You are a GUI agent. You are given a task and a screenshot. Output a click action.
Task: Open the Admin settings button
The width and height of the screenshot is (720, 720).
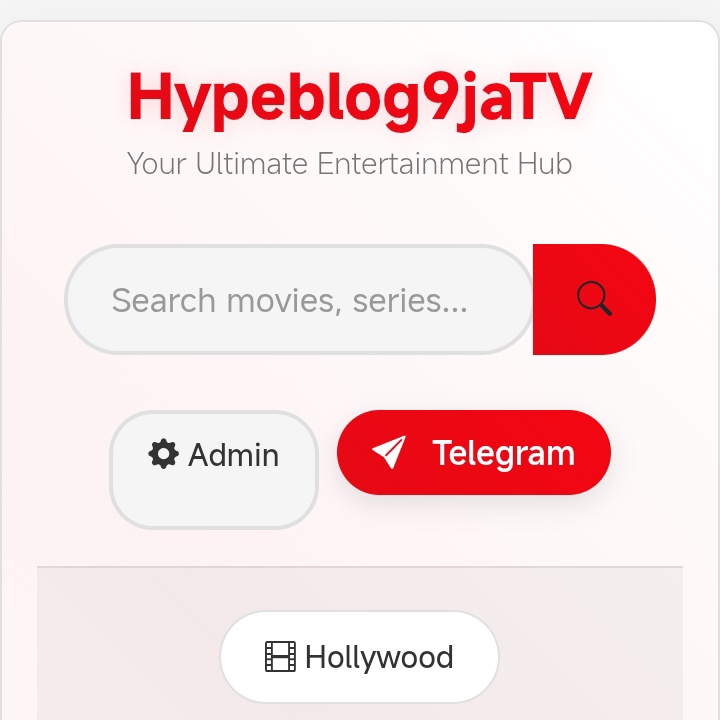tap(214, 468)
